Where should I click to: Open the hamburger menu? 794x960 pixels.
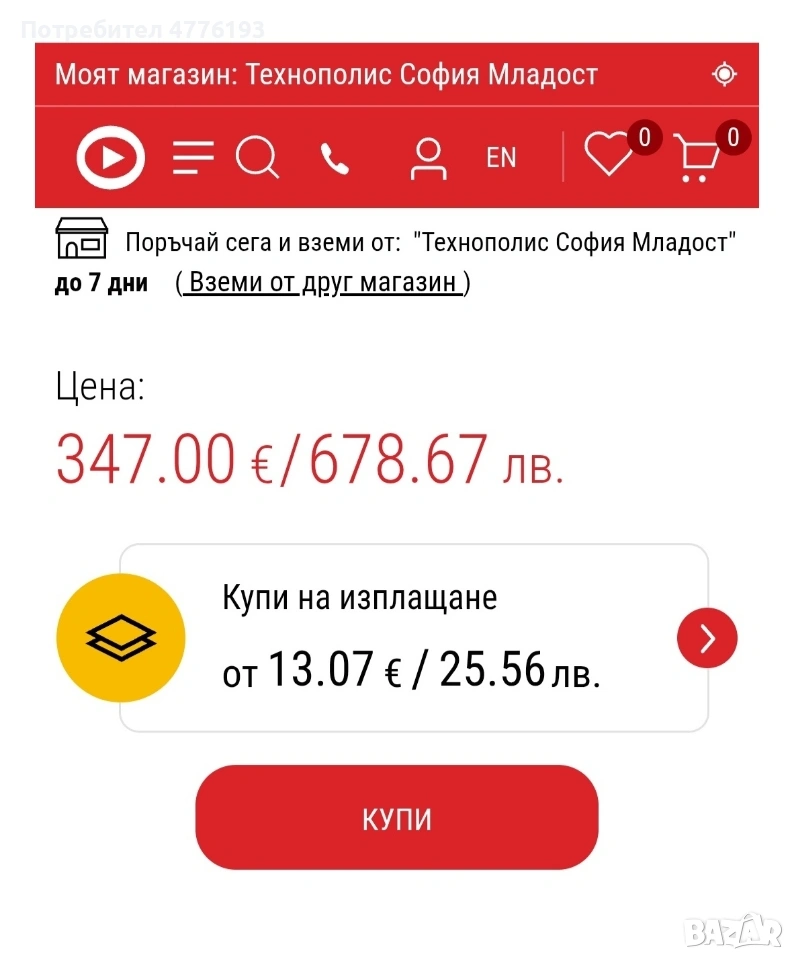pos(193,158)
